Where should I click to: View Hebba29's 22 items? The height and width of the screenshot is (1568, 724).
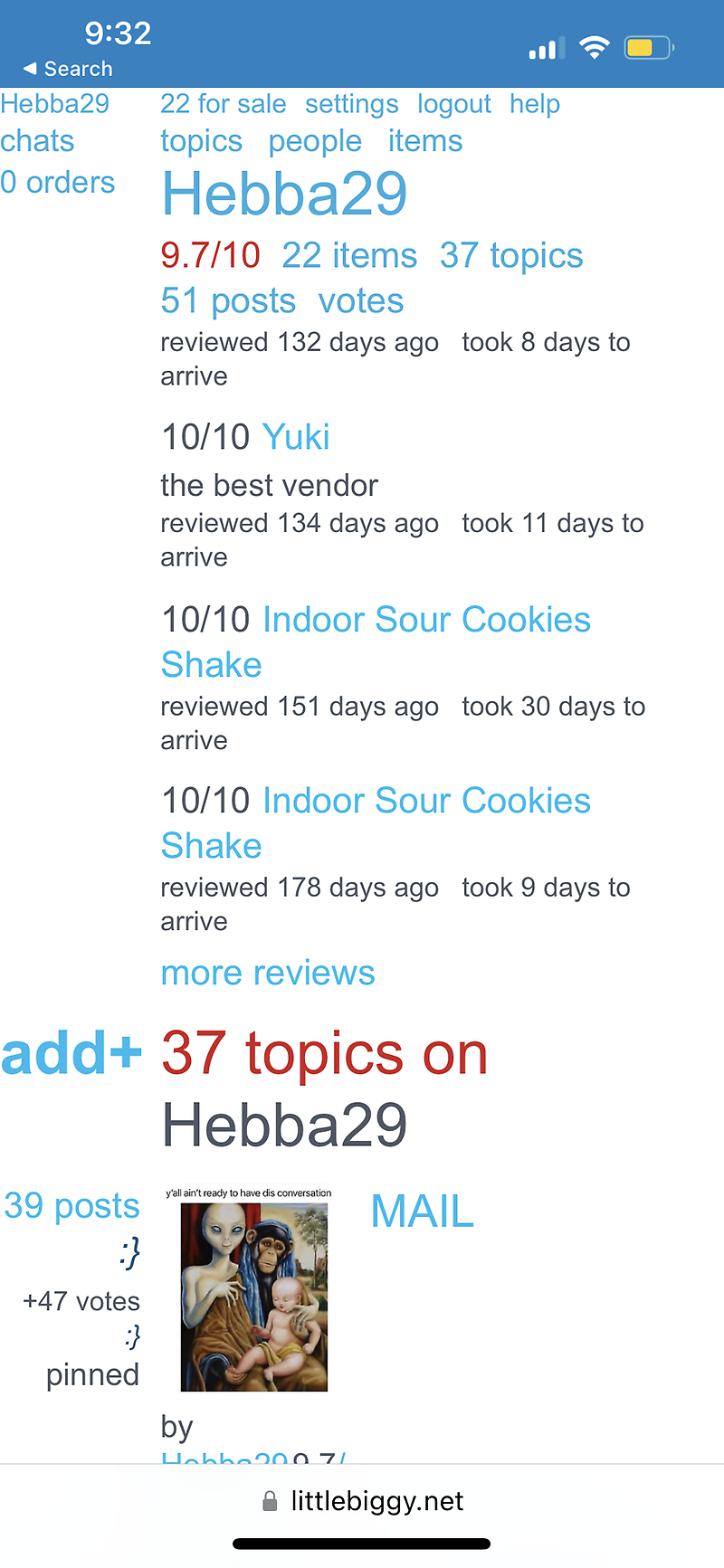point(349,255)
